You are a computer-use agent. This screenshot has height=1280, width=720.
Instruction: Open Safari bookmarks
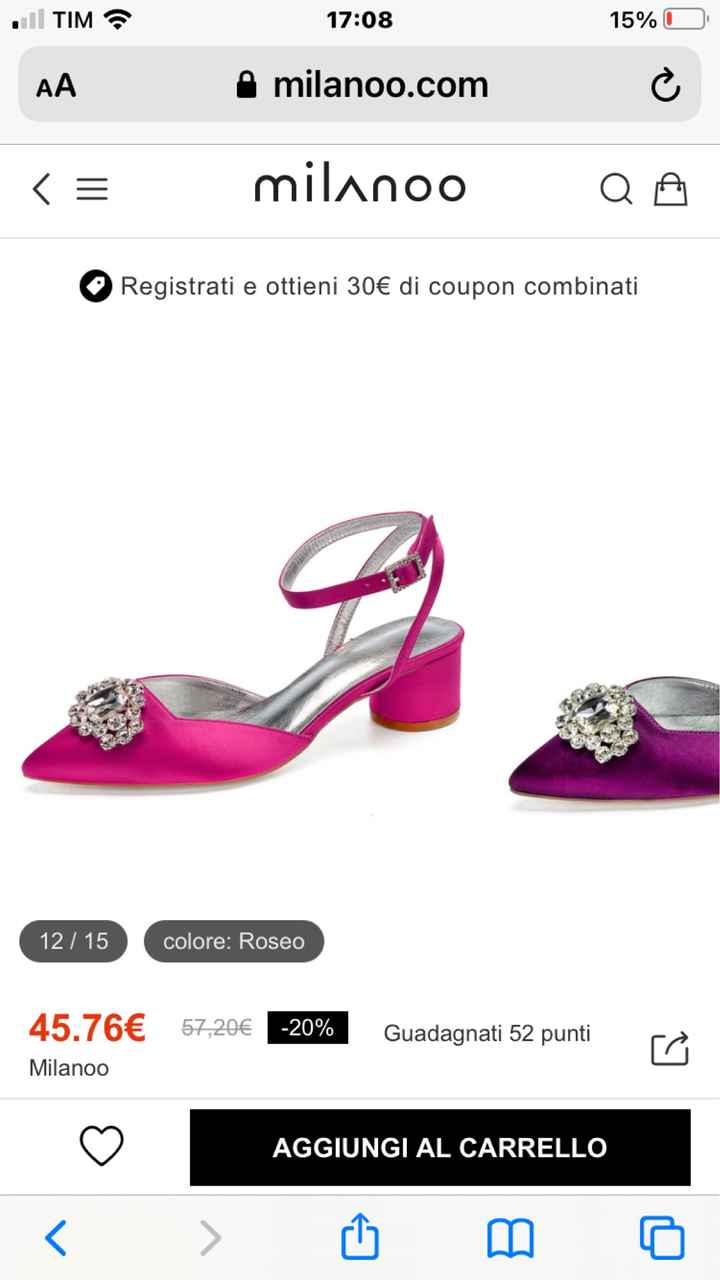coord(510,1238)
